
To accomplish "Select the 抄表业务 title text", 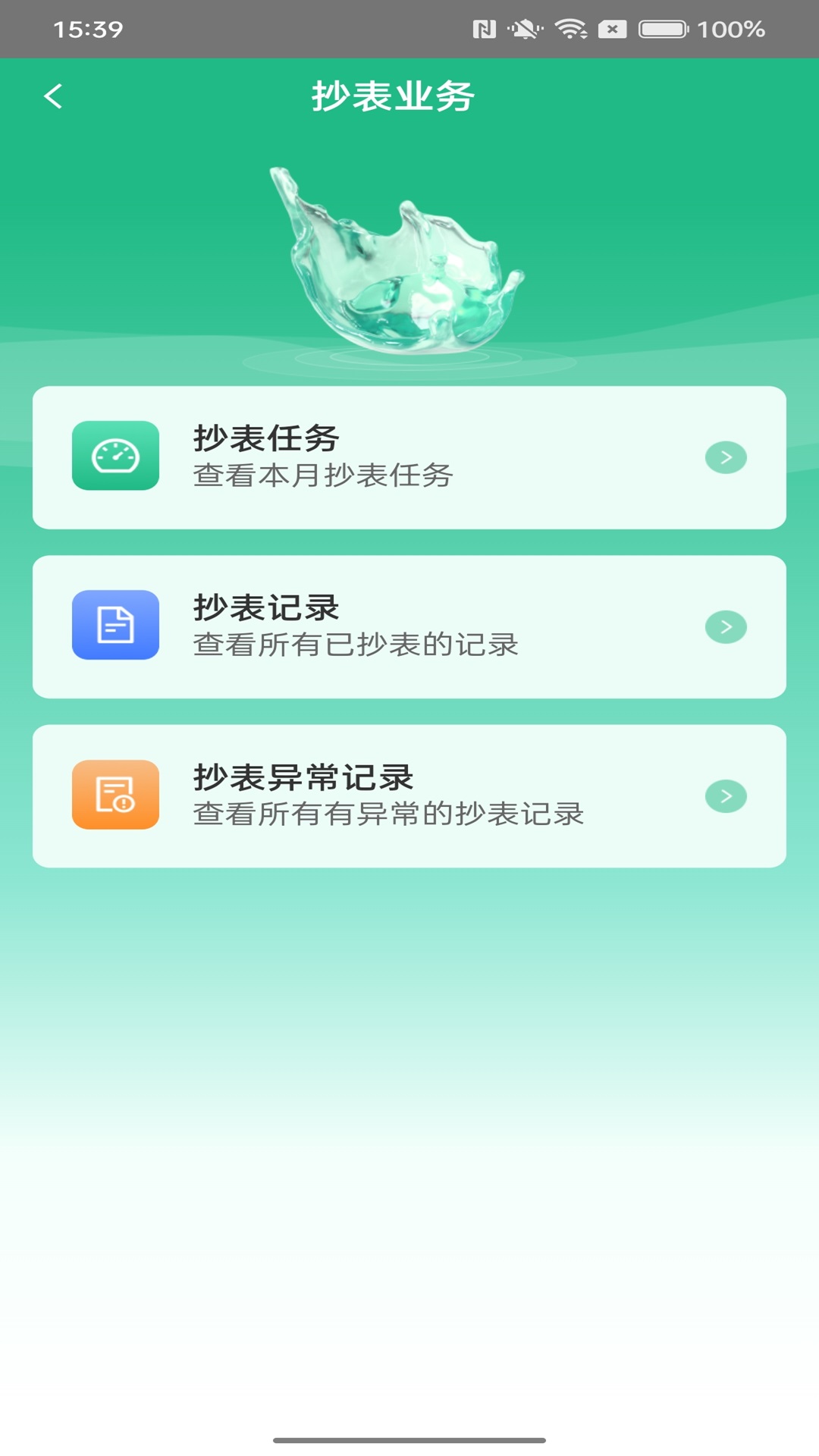I will [x=396, y=96].
